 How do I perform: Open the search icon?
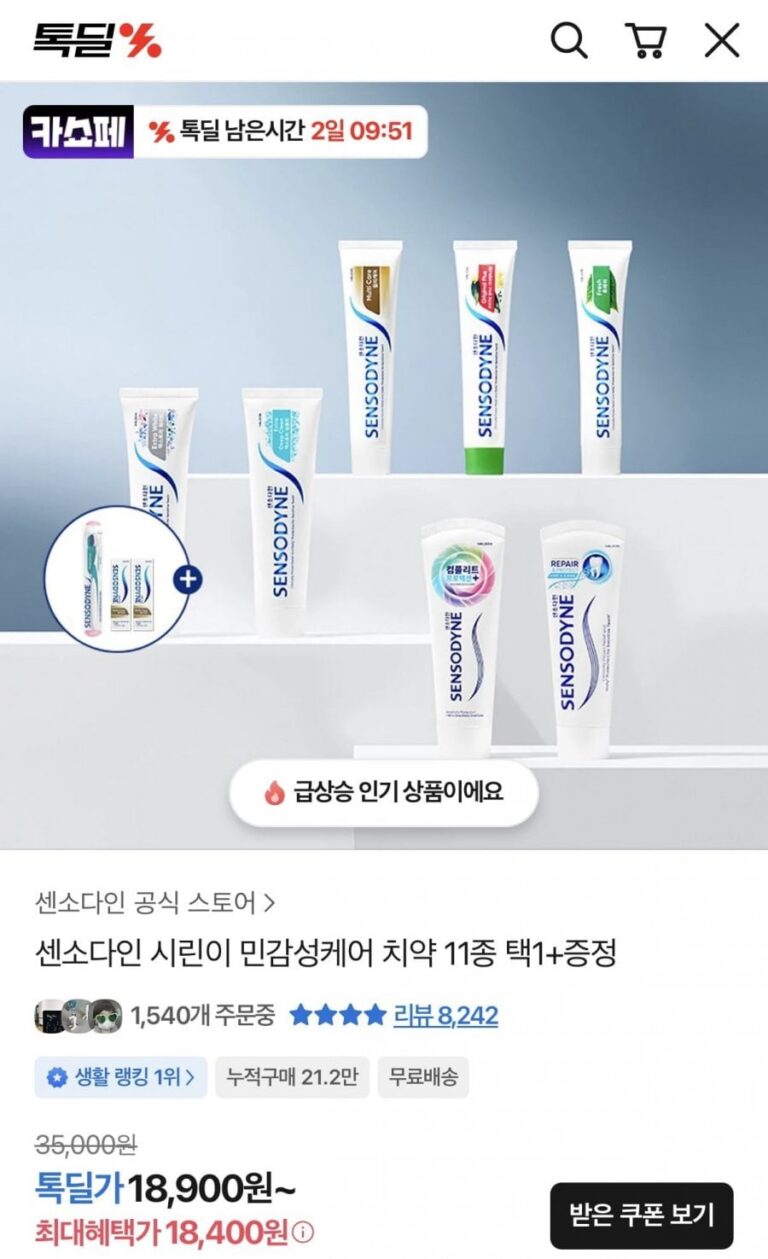click(569, 41)
